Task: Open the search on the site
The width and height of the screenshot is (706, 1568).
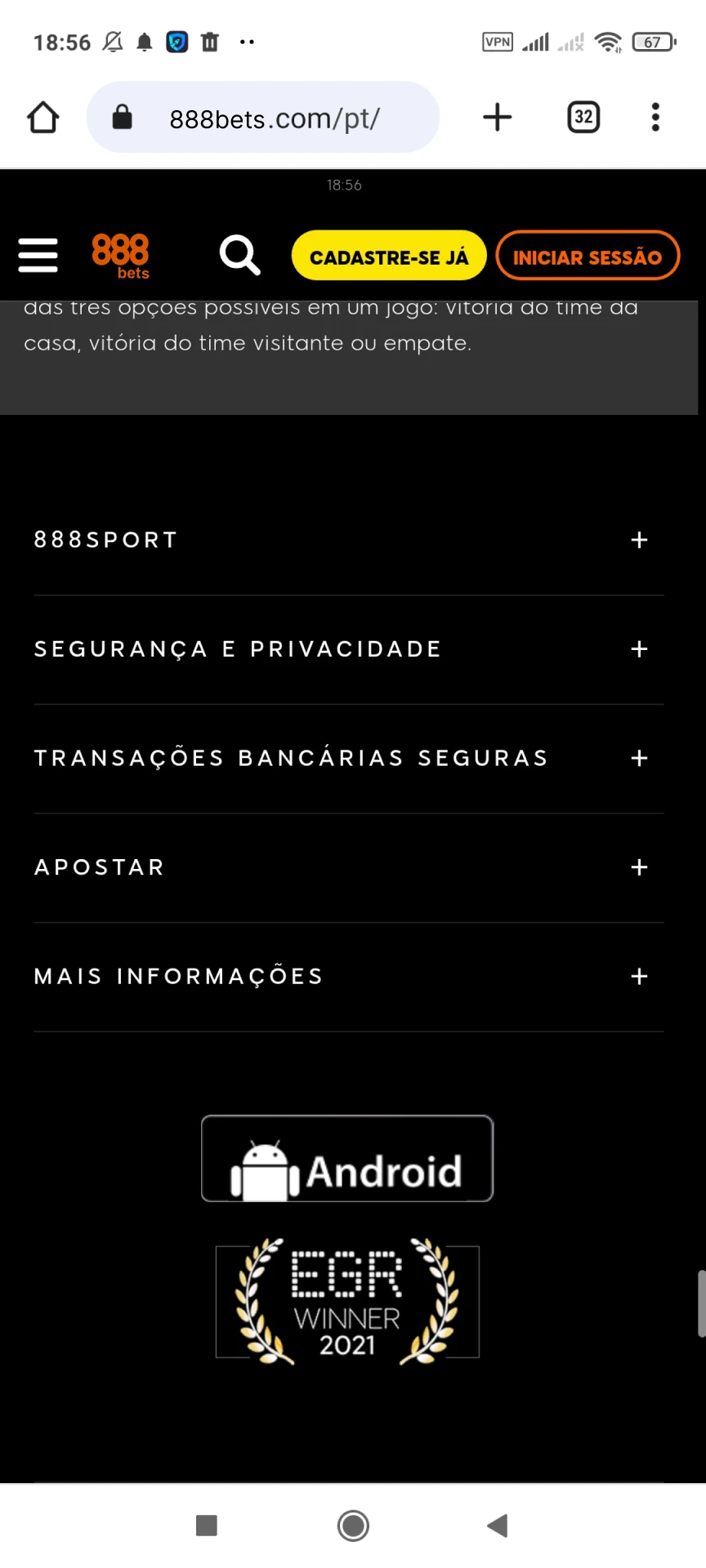Action: (x=239, y=256)
